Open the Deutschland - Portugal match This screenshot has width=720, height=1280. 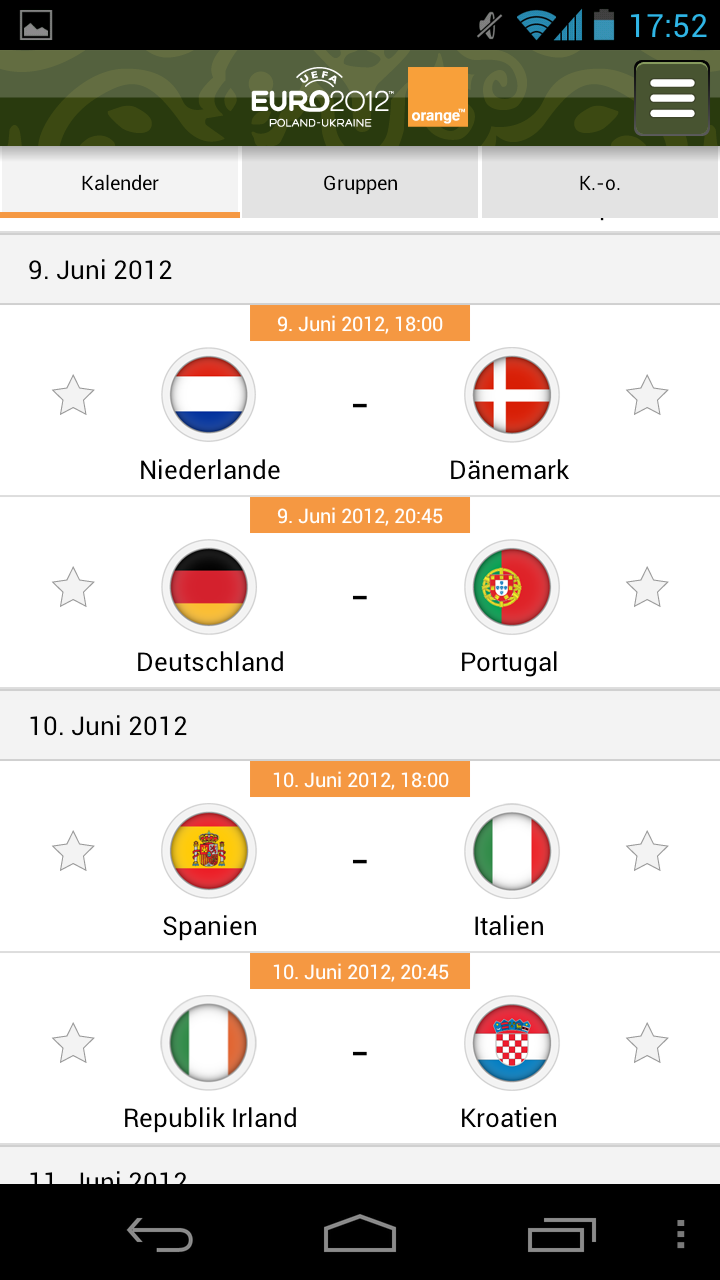click(x=360, y=597)
